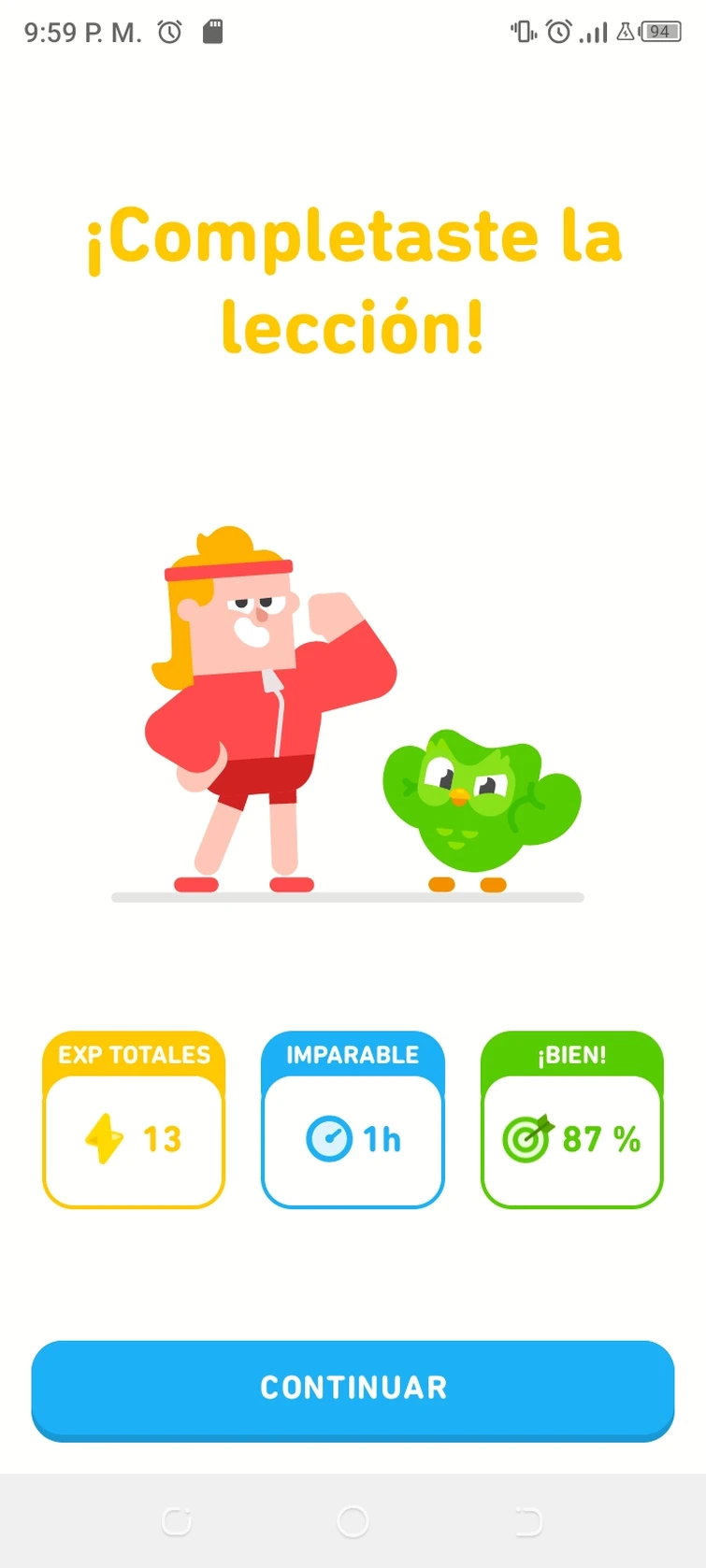This screenshot has height=1568, width=706.
Task: Tap the ¡BIEN! accuracy card
Action: tap(571, 1119)
